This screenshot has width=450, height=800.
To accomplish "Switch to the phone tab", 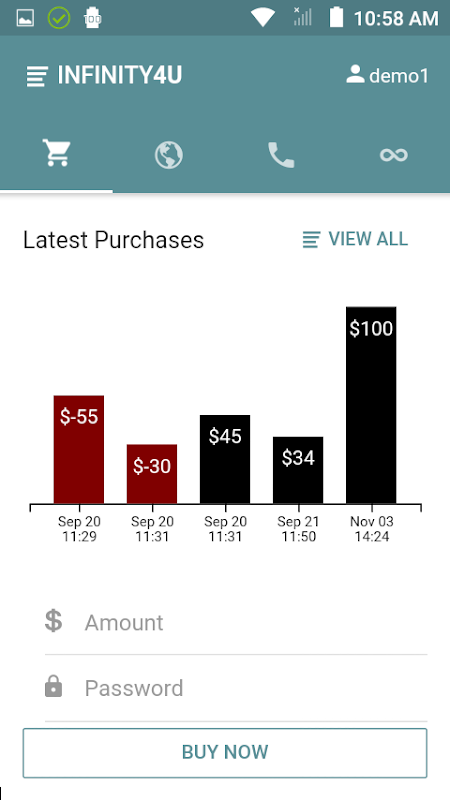I will [x=281, y=155].
